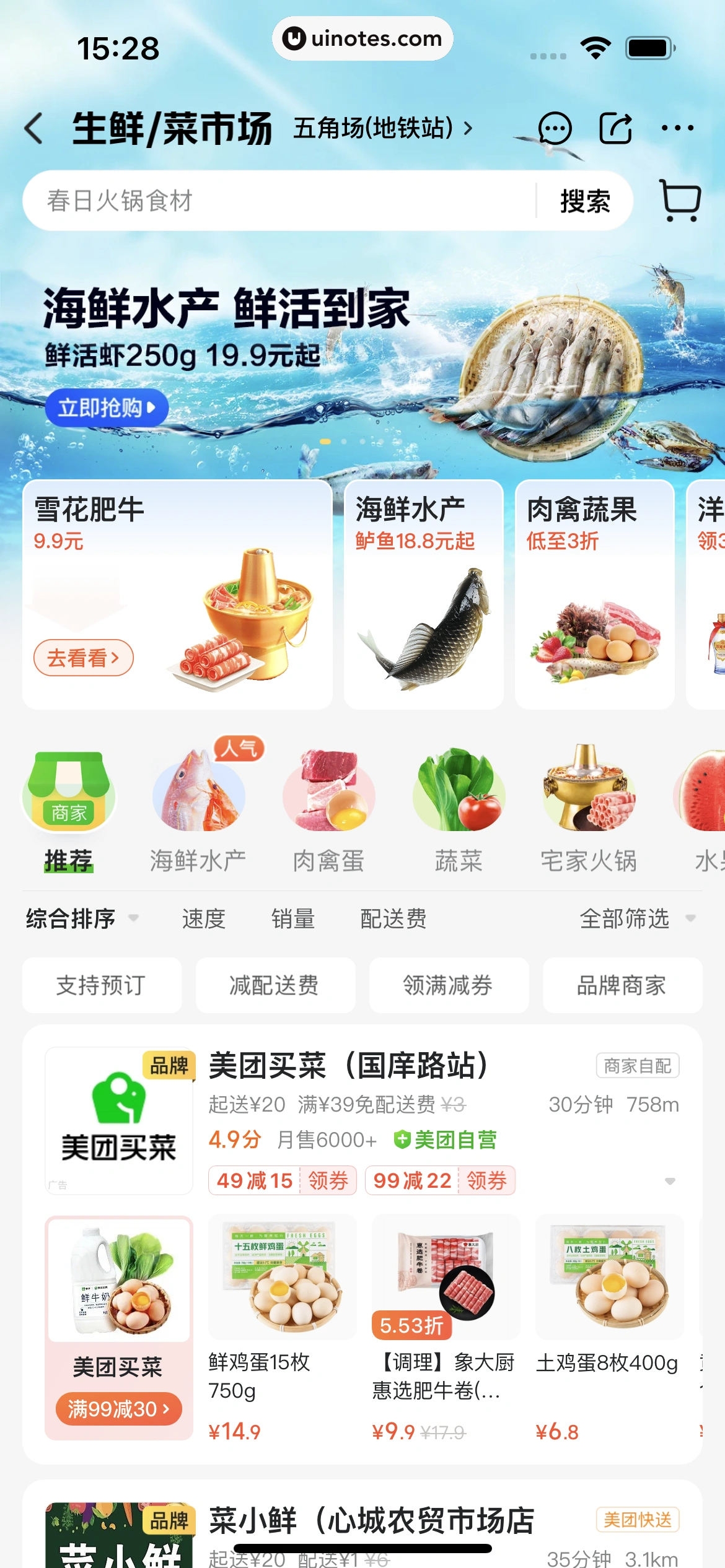Switch to the 肉禽蛋 category
The image size is (725, 1568).
point(328,811)
